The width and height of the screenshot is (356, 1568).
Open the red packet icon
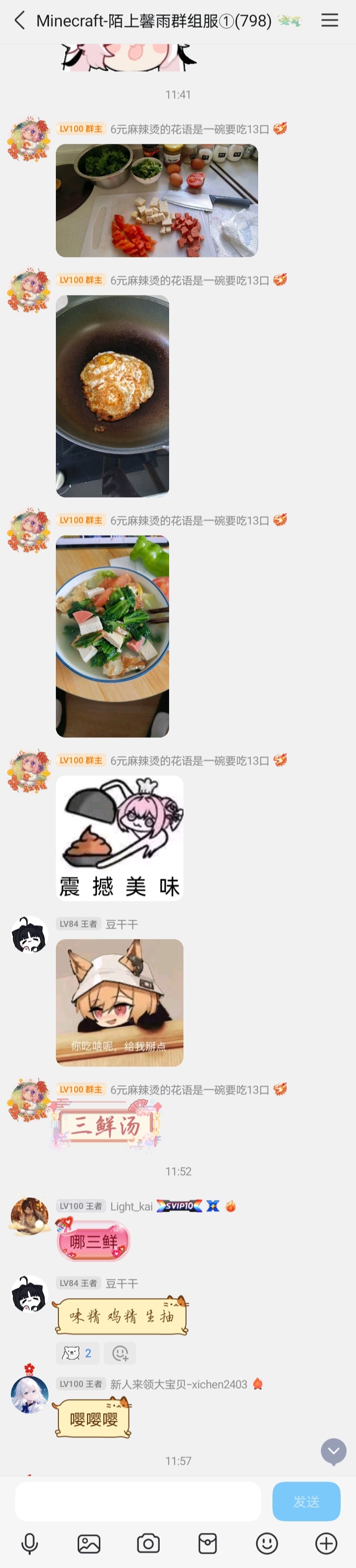pyautogui.click(x=208, y=1543)
